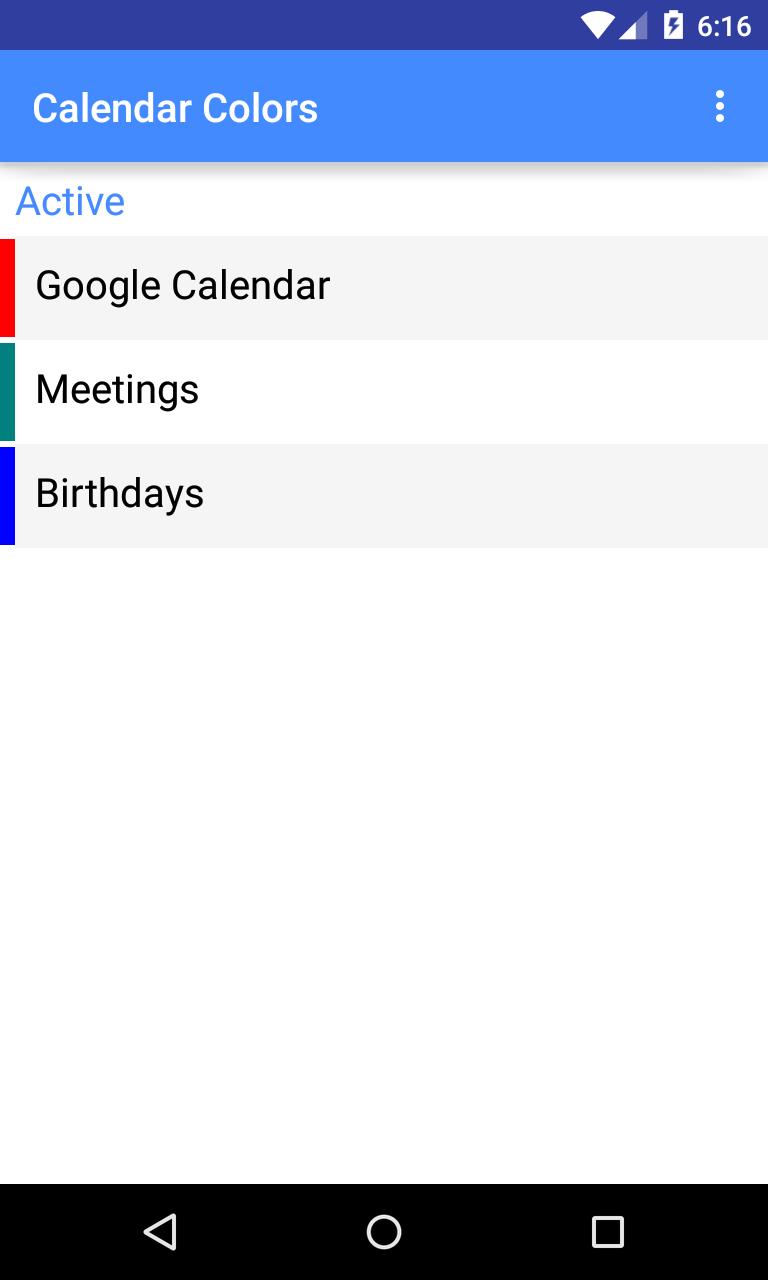Tap the clock in the status bar
768x1280 pixels.
[725, 25]
